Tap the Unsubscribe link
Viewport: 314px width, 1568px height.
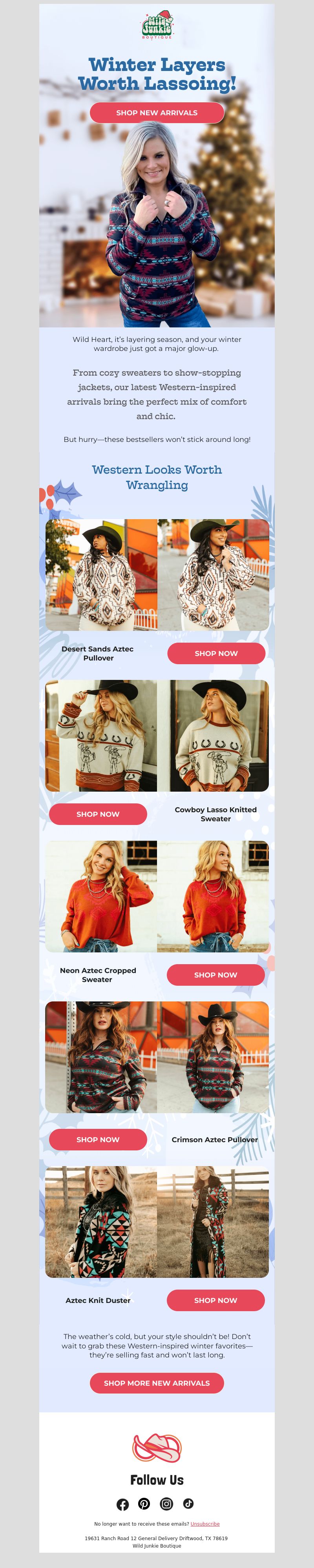[205, 1524]
